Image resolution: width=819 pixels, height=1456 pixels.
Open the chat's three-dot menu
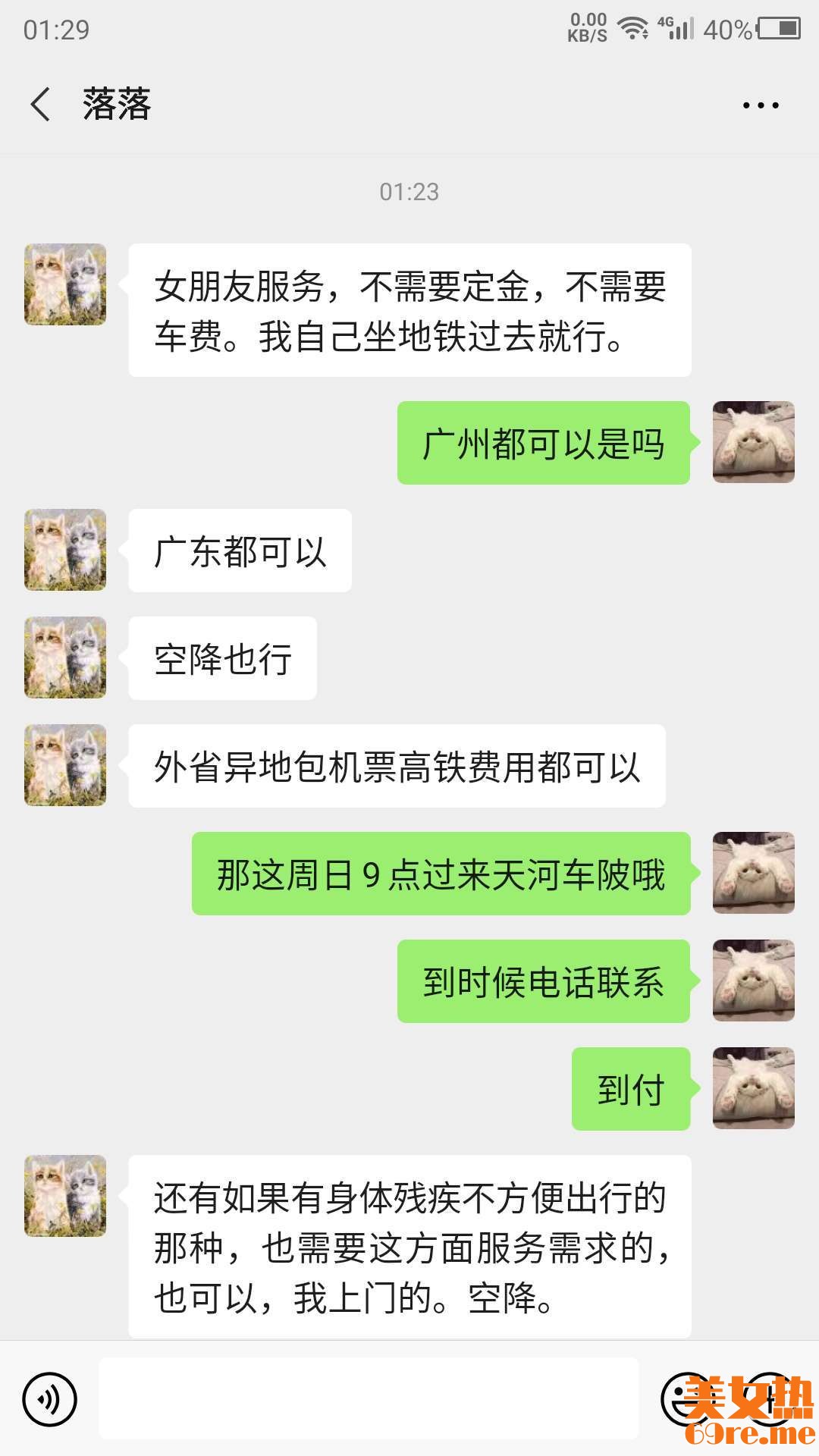[761, 105]
